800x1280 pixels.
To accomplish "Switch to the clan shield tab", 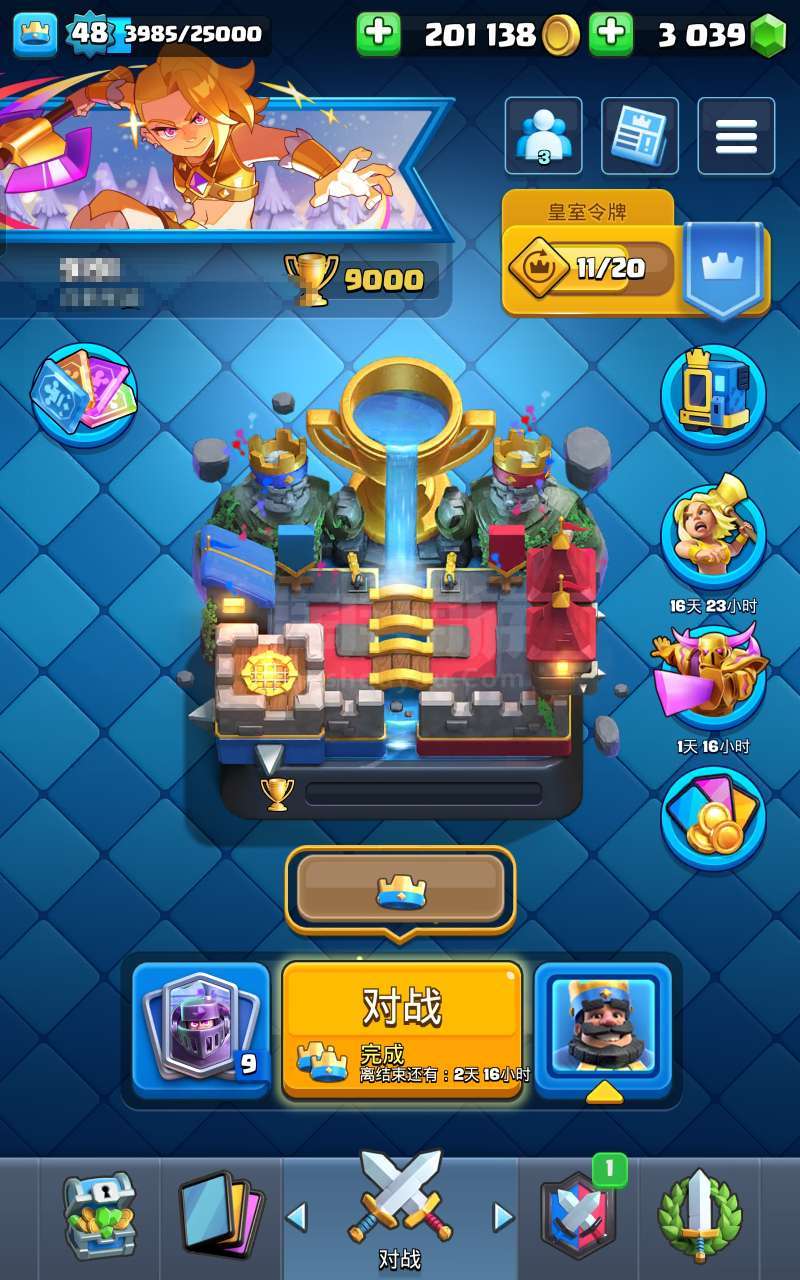I will pyautogui.click(x=579, y=1217).
